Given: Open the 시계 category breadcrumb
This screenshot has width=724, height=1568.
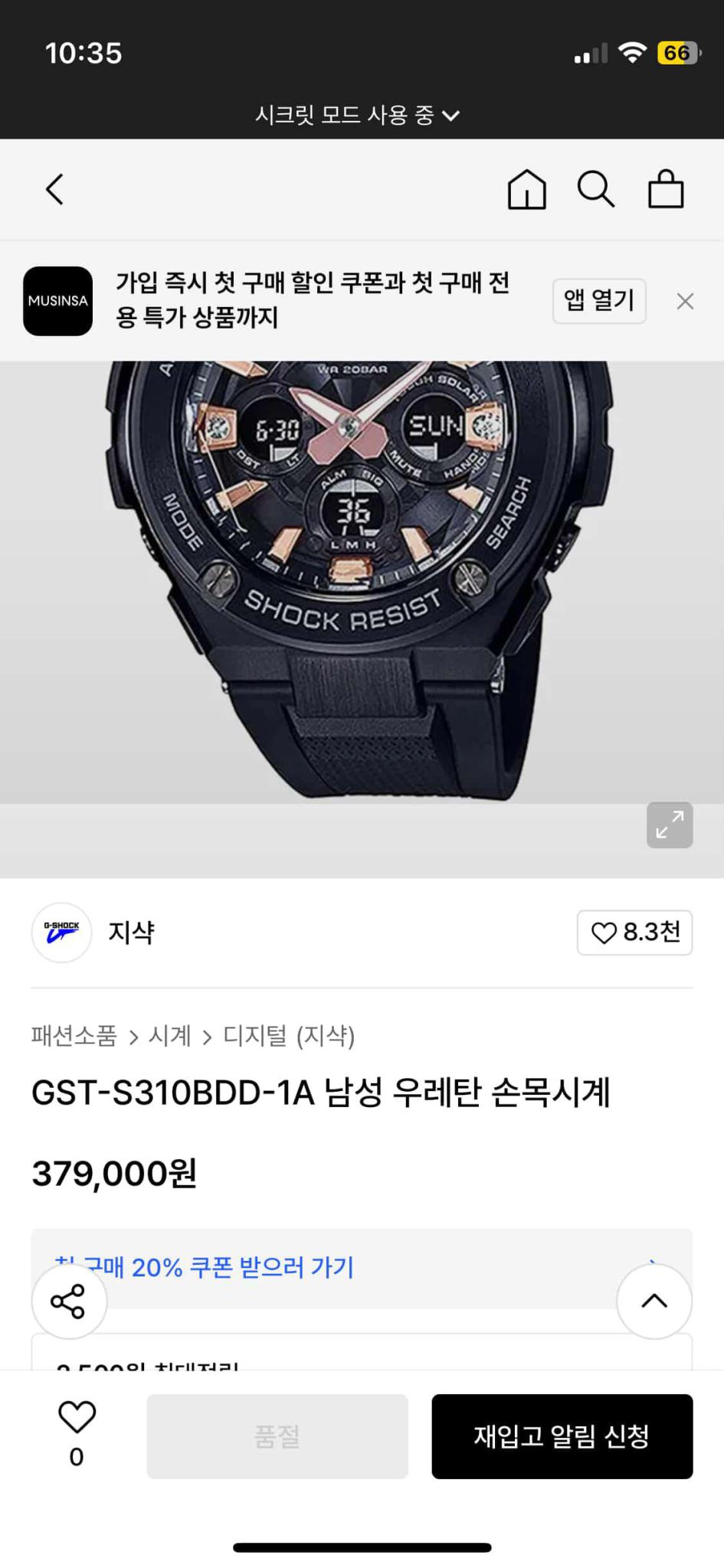Looking at the screenshot, I should 169,1036.
